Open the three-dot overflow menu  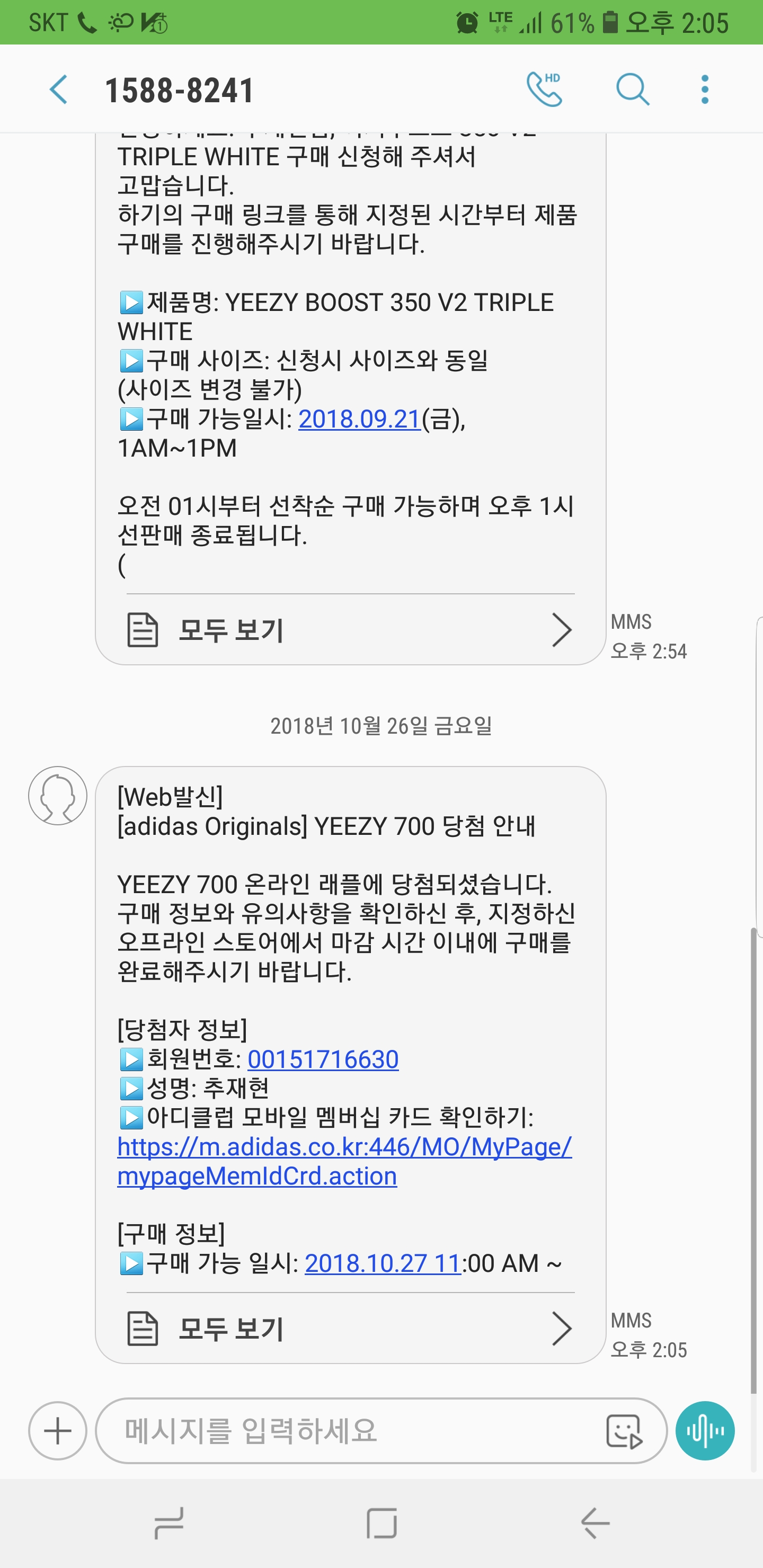click(705, 90)
